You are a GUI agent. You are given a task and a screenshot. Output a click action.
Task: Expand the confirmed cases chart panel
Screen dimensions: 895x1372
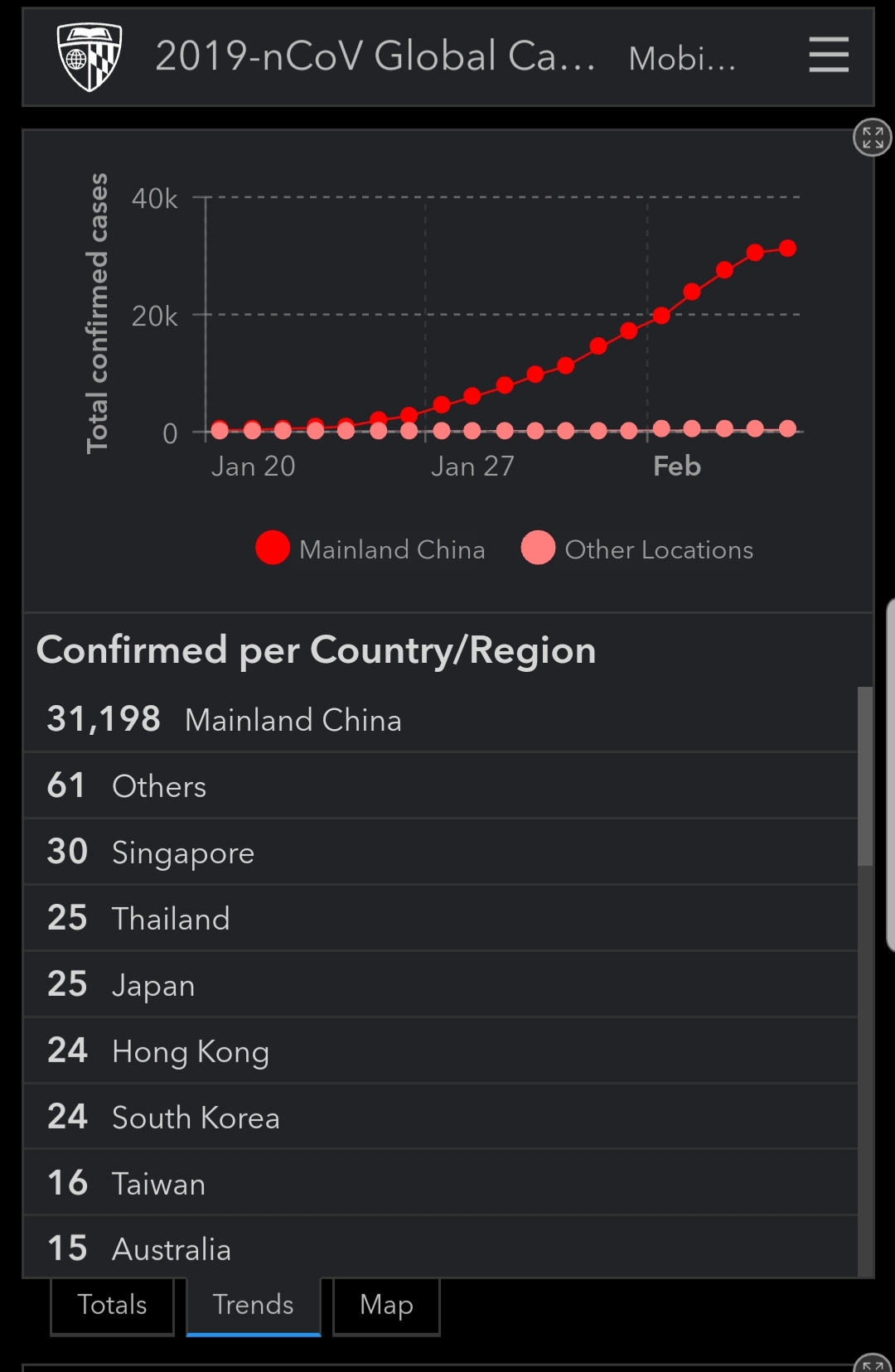point(872,138)
